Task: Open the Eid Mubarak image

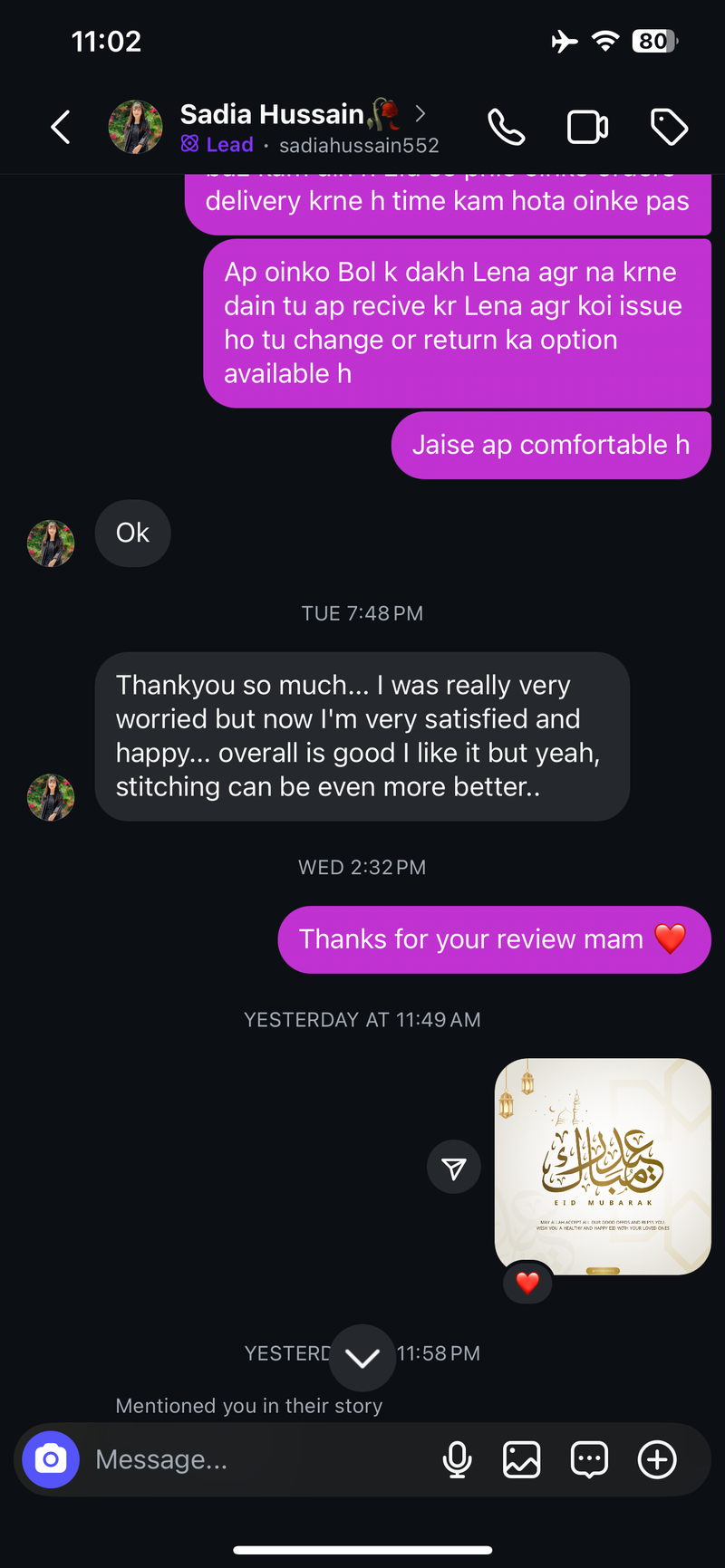Action: (x=603, y=1166)
